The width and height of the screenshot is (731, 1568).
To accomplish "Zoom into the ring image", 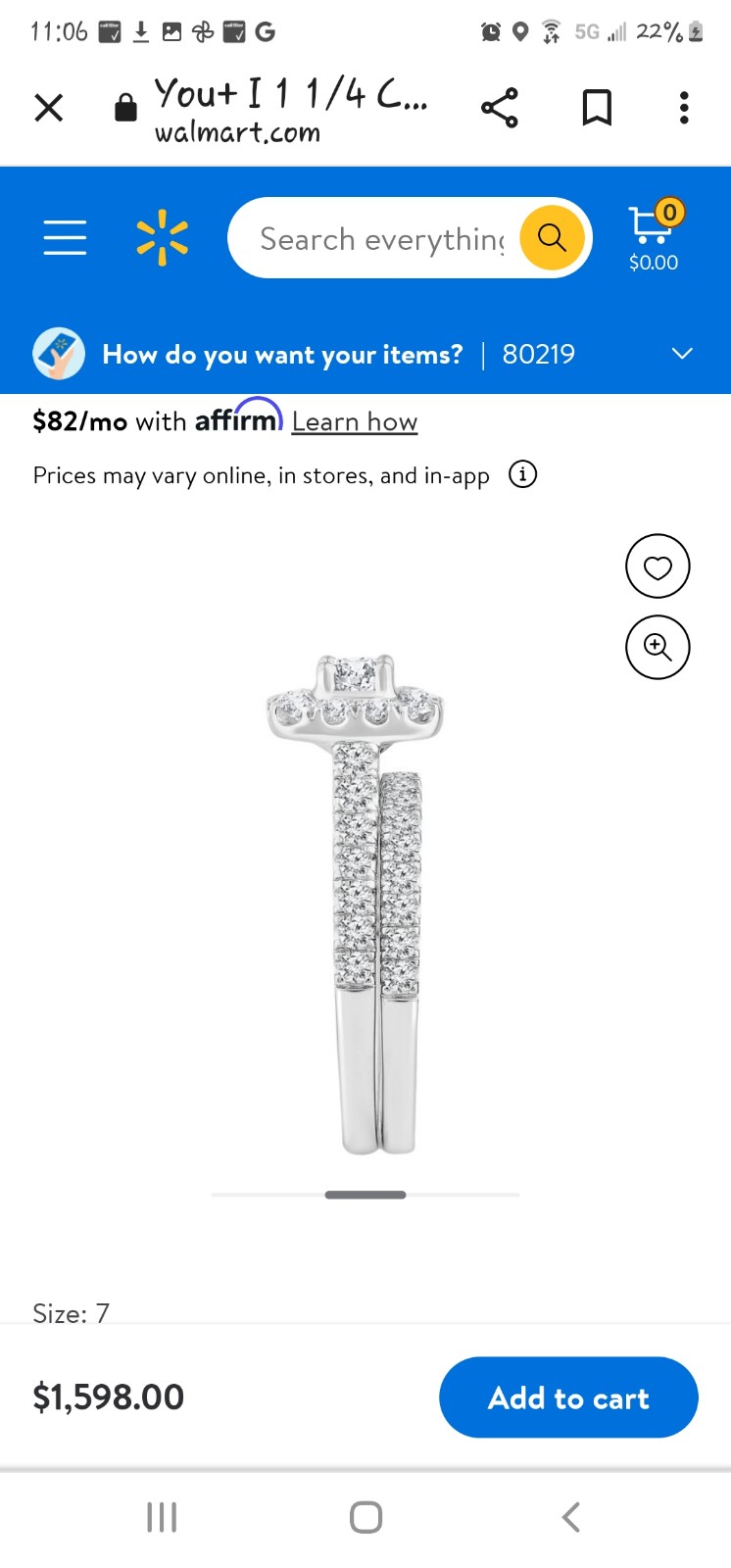I will [658, 647].
